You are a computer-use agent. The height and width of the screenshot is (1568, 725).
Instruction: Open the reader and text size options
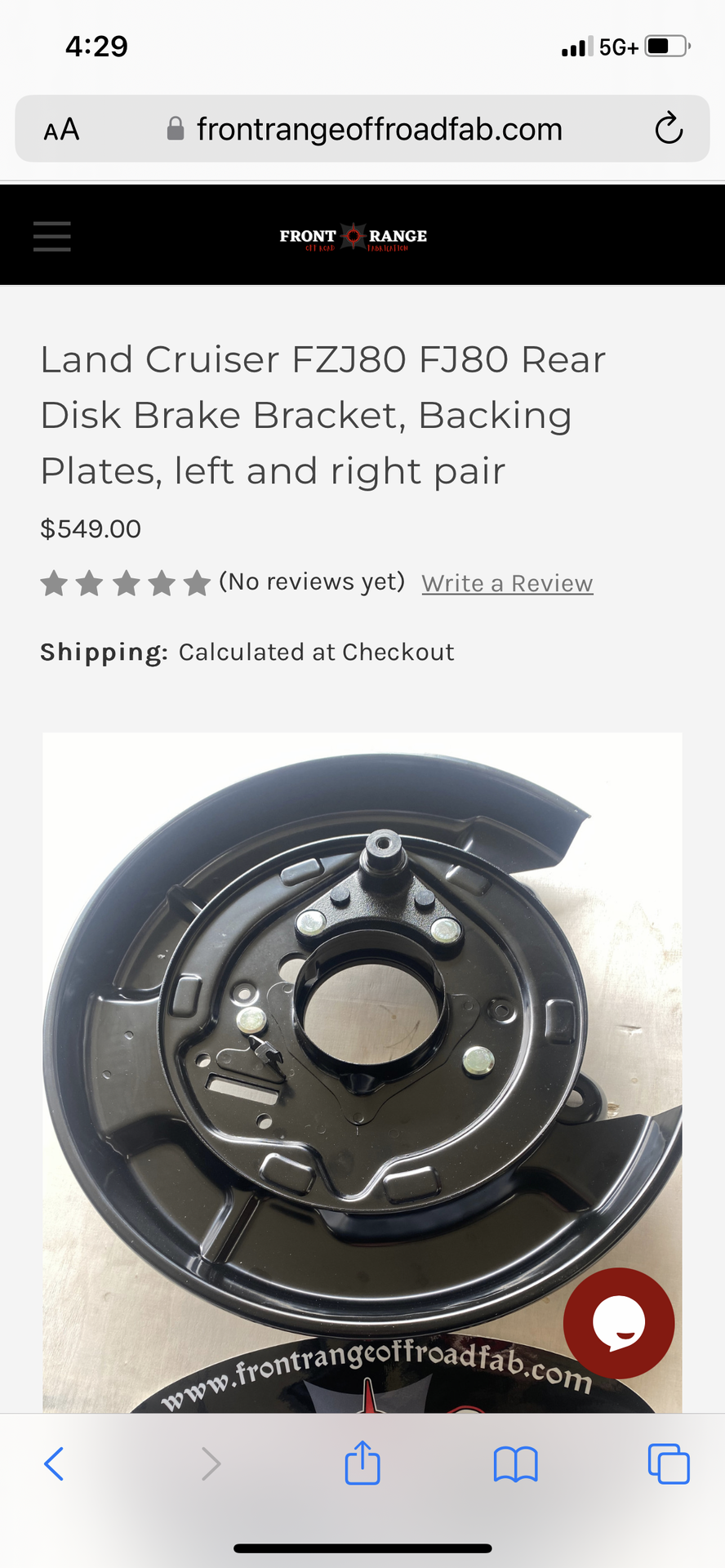tap(61, 129)
